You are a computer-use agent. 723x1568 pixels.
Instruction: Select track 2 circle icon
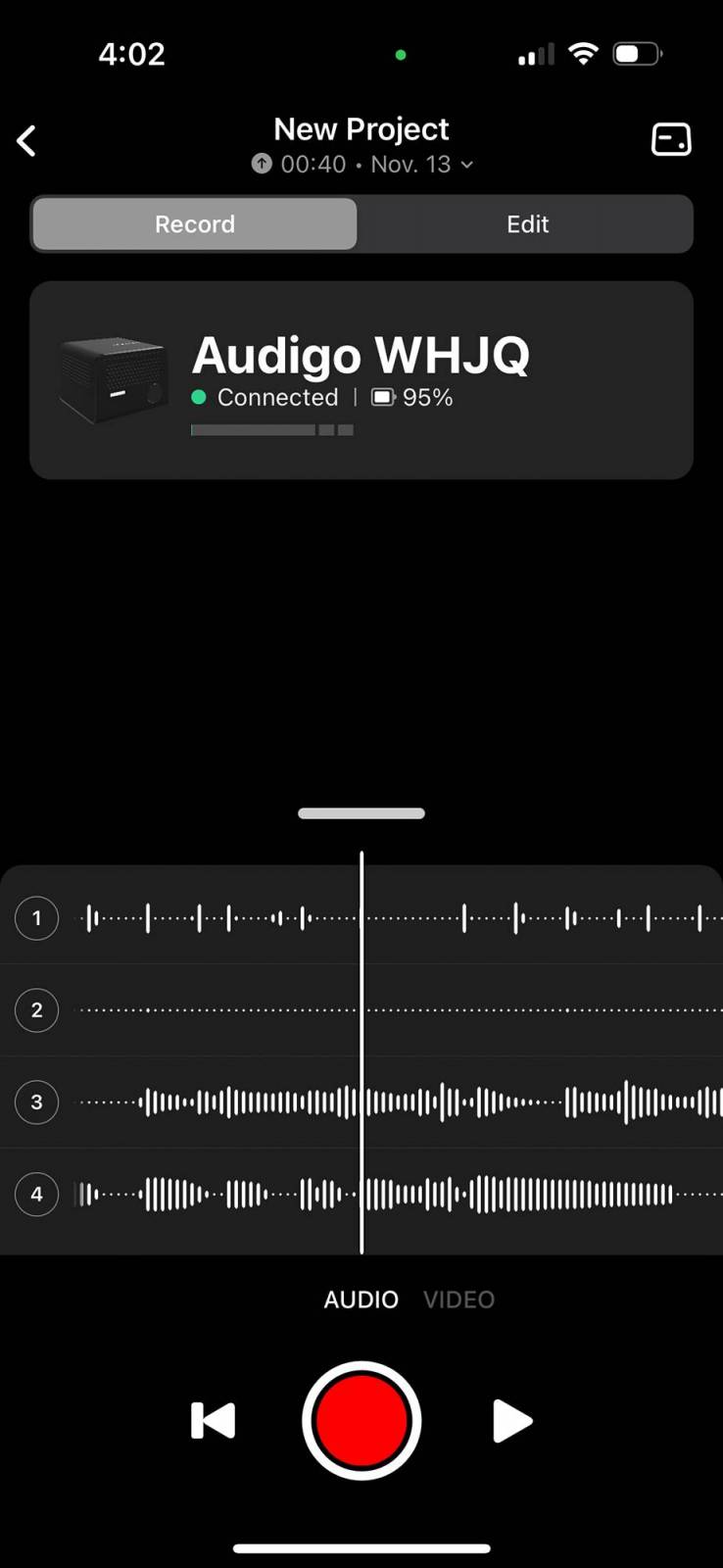click(x=36, y=1009)
